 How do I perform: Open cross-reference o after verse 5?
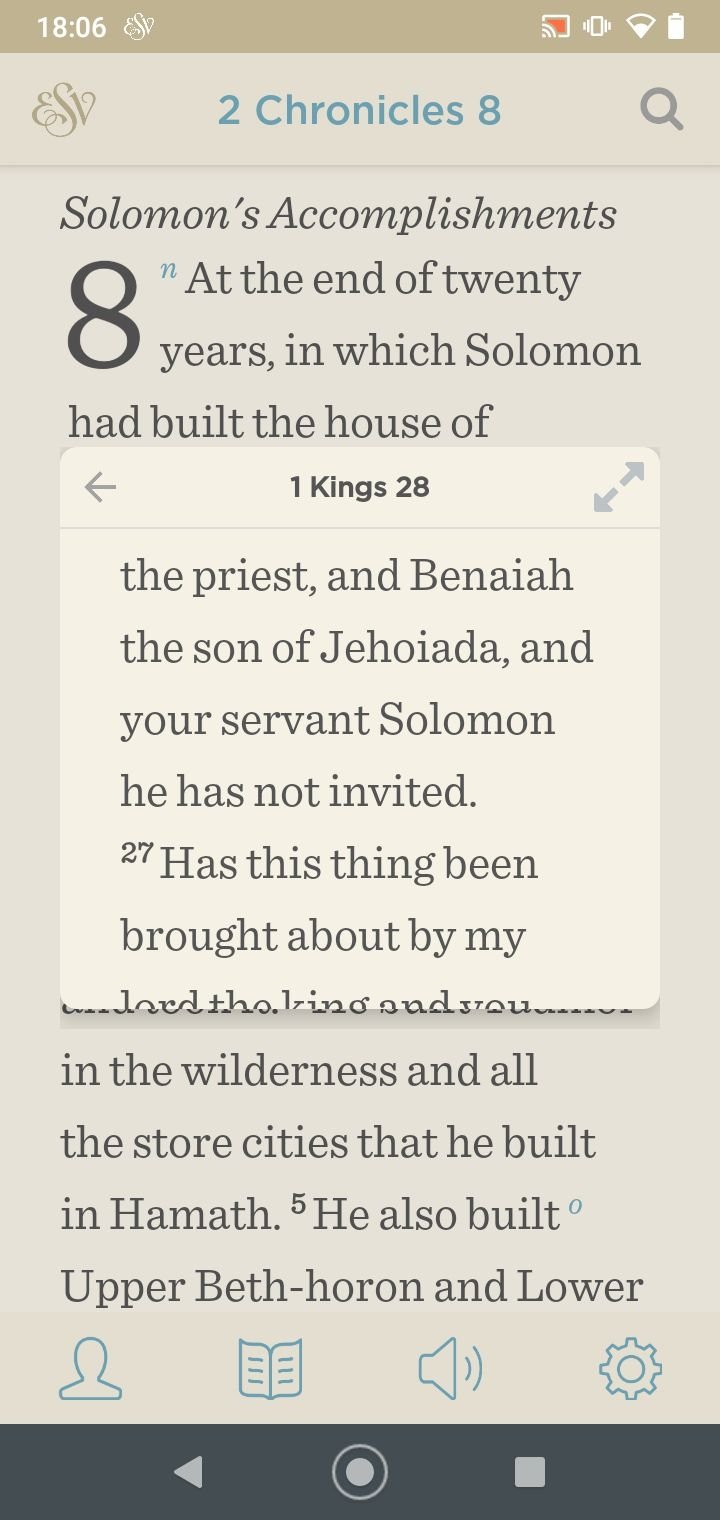pos(574,1206)
